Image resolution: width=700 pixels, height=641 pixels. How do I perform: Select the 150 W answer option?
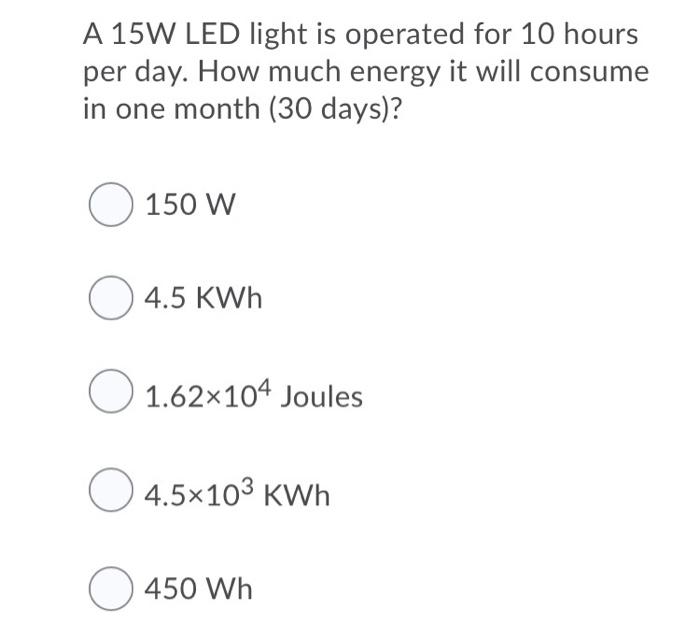111,206
